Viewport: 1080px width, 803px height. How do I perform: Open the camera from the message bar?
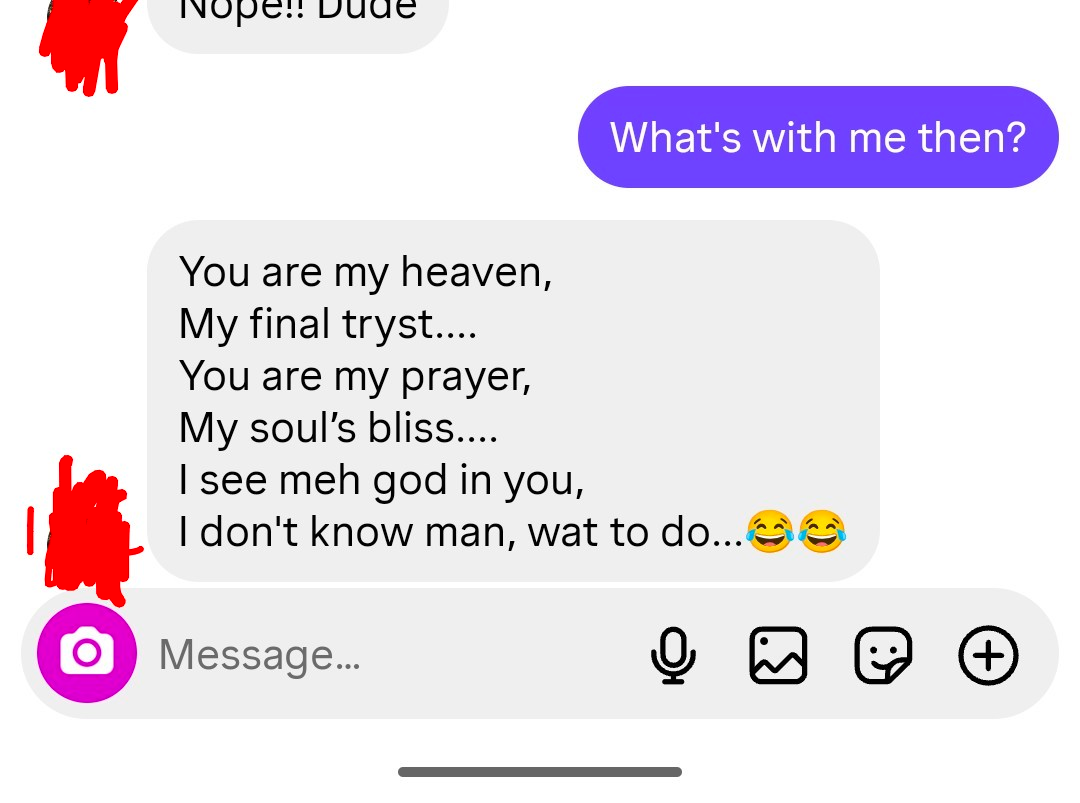click(x=87, y=653)
